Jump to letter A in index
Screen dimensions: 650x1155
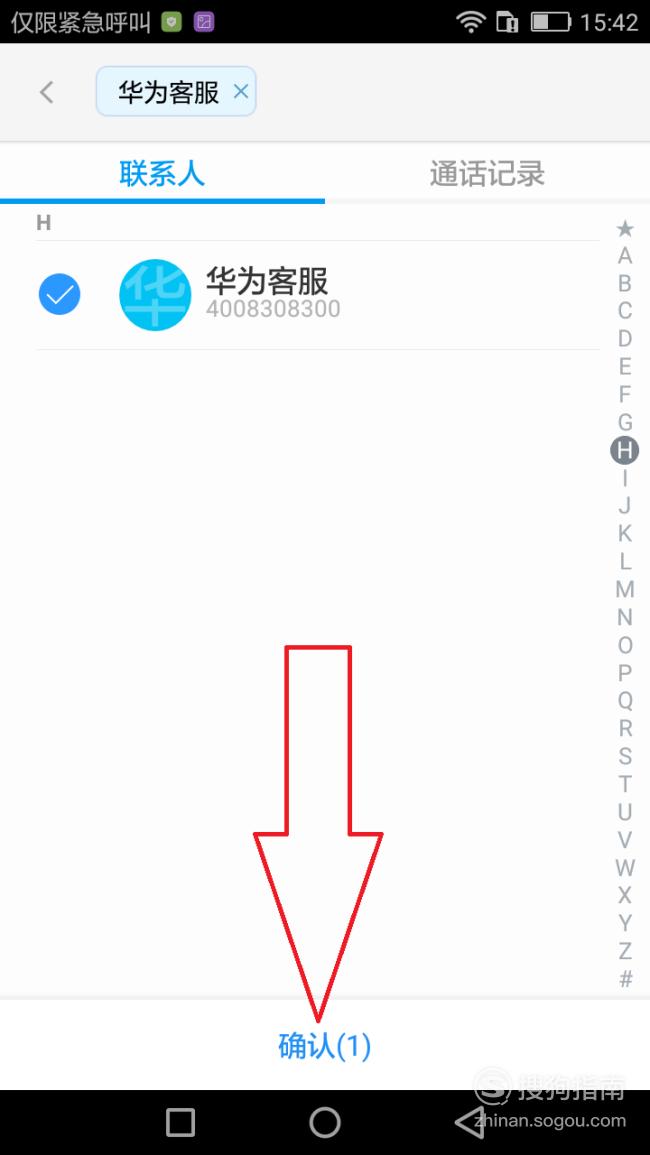(x=625, y=256)
